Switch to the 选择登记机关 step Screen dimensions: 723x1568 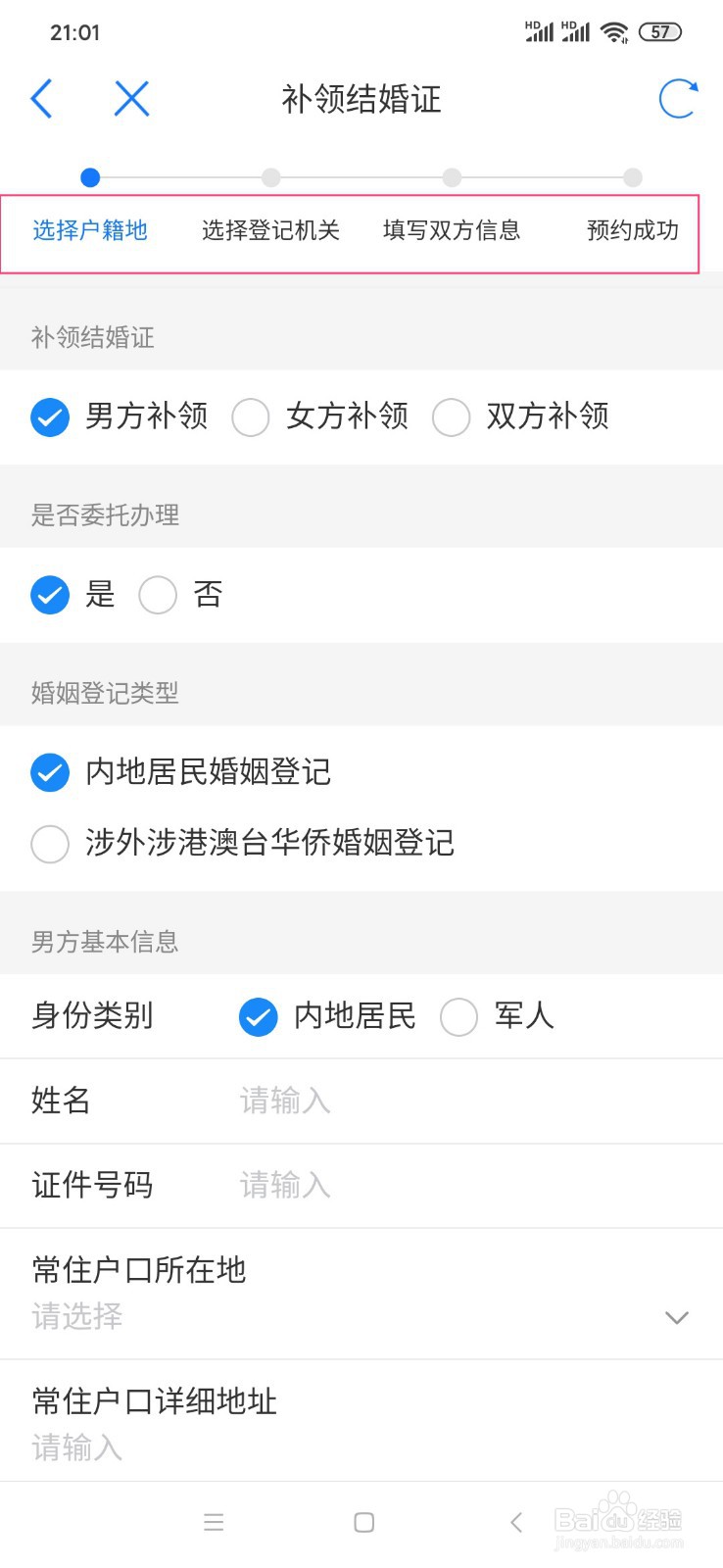click(270, 230)
